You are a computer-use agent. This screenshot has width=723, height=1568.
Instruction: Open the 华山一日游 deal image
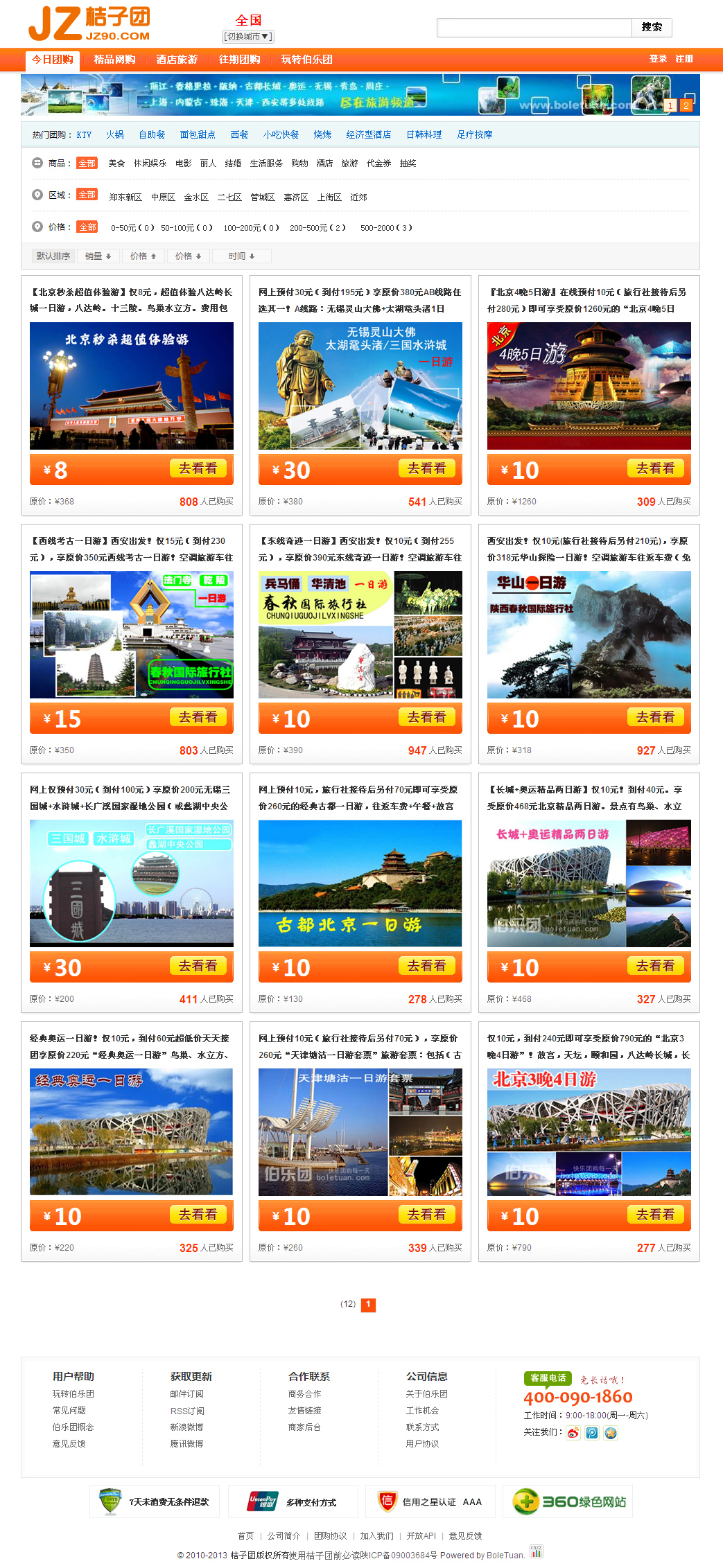[589, 635]
